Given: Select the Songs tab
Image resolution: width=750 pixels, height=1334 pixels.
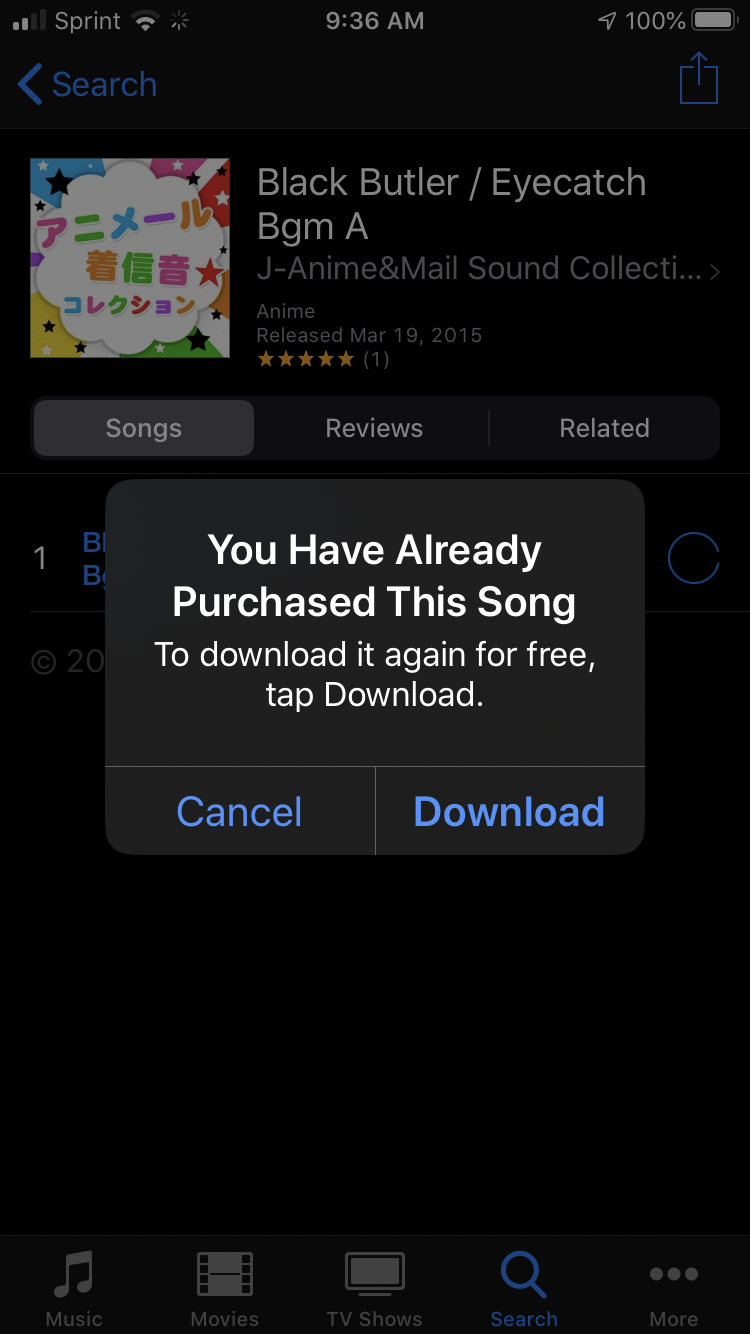Looking at the screenshot, I should (144, 428).
